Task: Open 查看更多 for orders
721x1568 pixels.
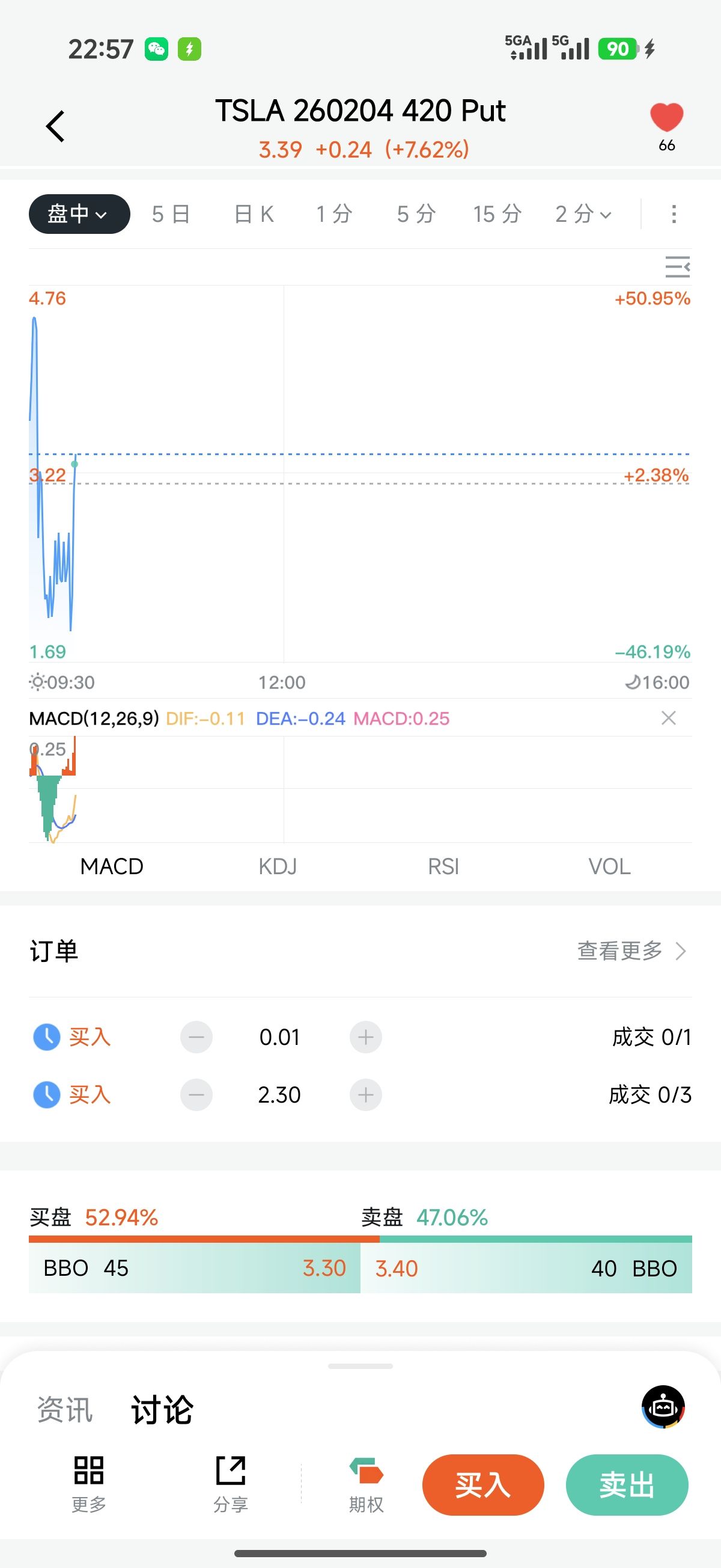Action: (x=631, y=951)
